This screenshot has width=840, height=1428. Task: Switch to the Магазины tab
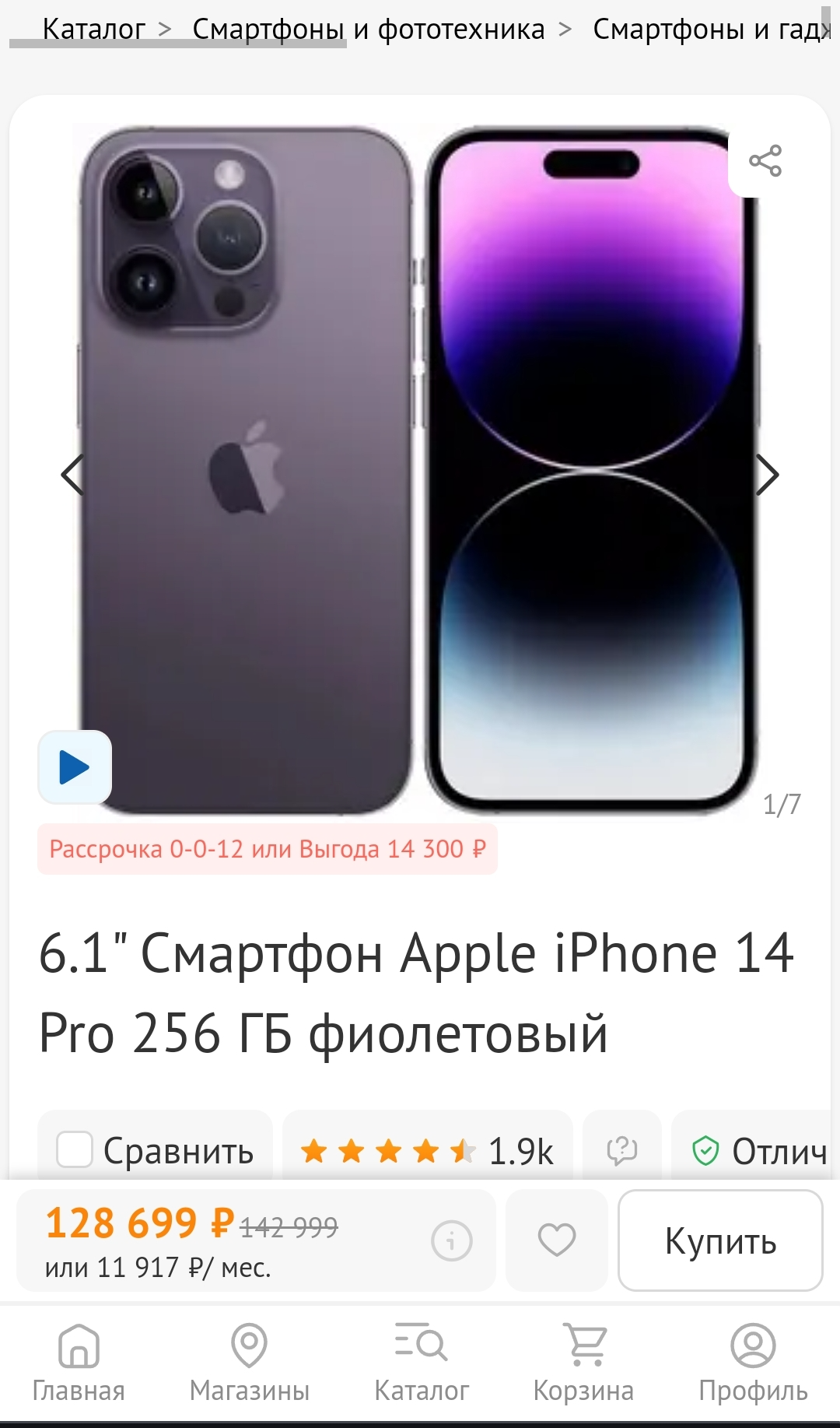[x=250, y=1362]
